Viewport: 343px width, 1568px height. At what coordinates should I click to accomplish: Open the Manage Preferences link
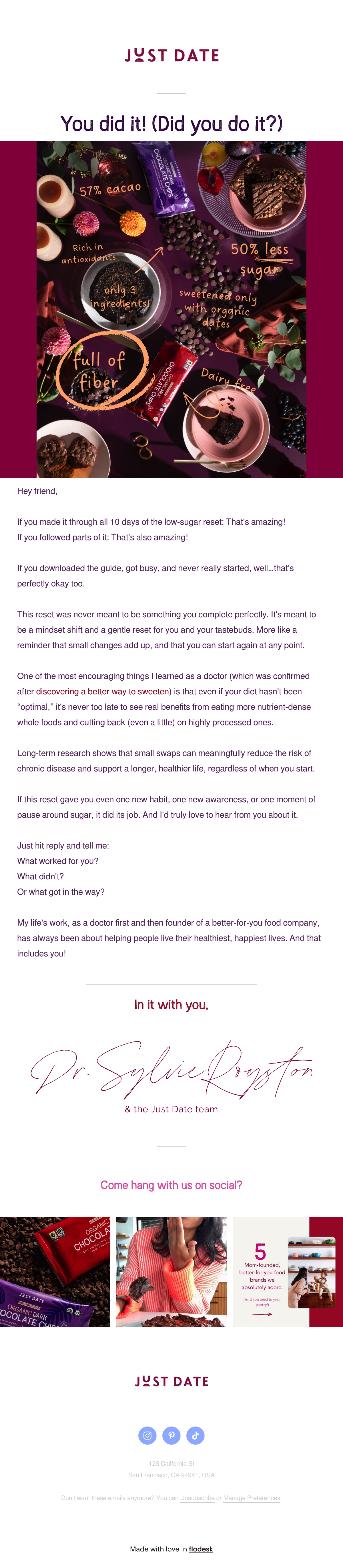[252, 1498]
